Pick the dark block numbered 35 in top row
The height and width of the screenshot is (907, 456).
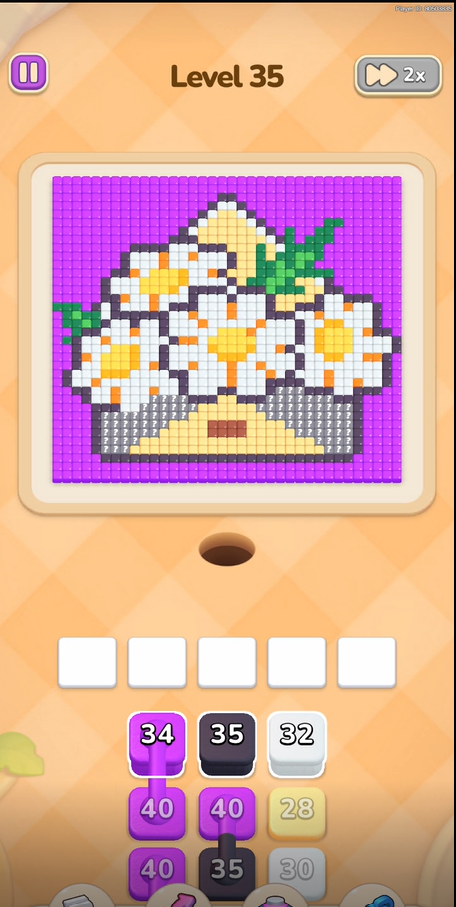(x=227, y=744)
